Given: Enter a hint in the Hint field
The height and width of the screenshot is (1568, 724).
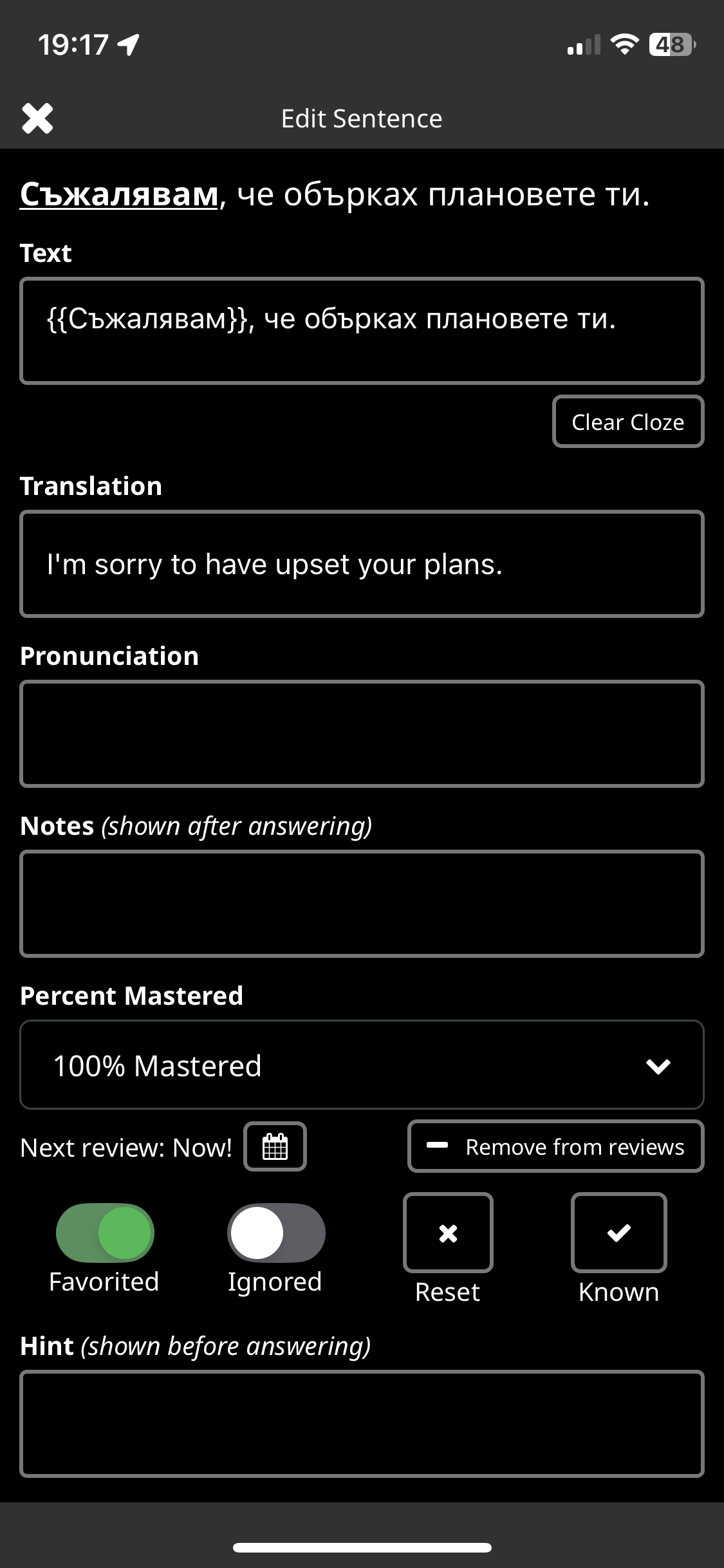Looking at the screenshot, I should 362,1423.
